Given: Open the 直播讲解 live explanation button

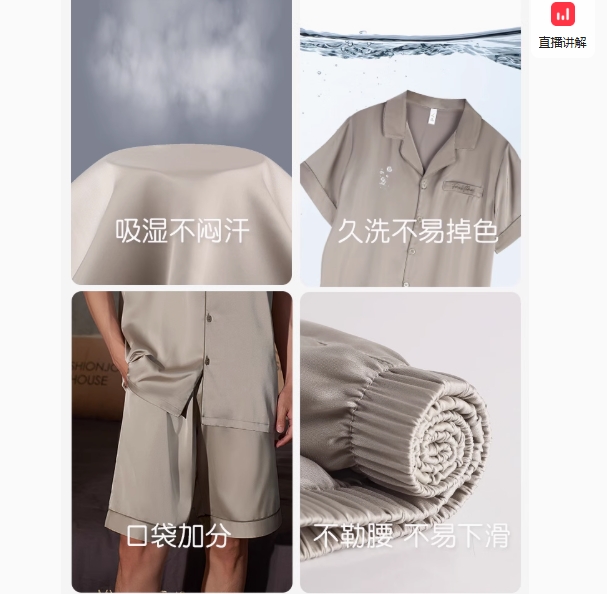Looking at the screenshot, I should [563, 24].
